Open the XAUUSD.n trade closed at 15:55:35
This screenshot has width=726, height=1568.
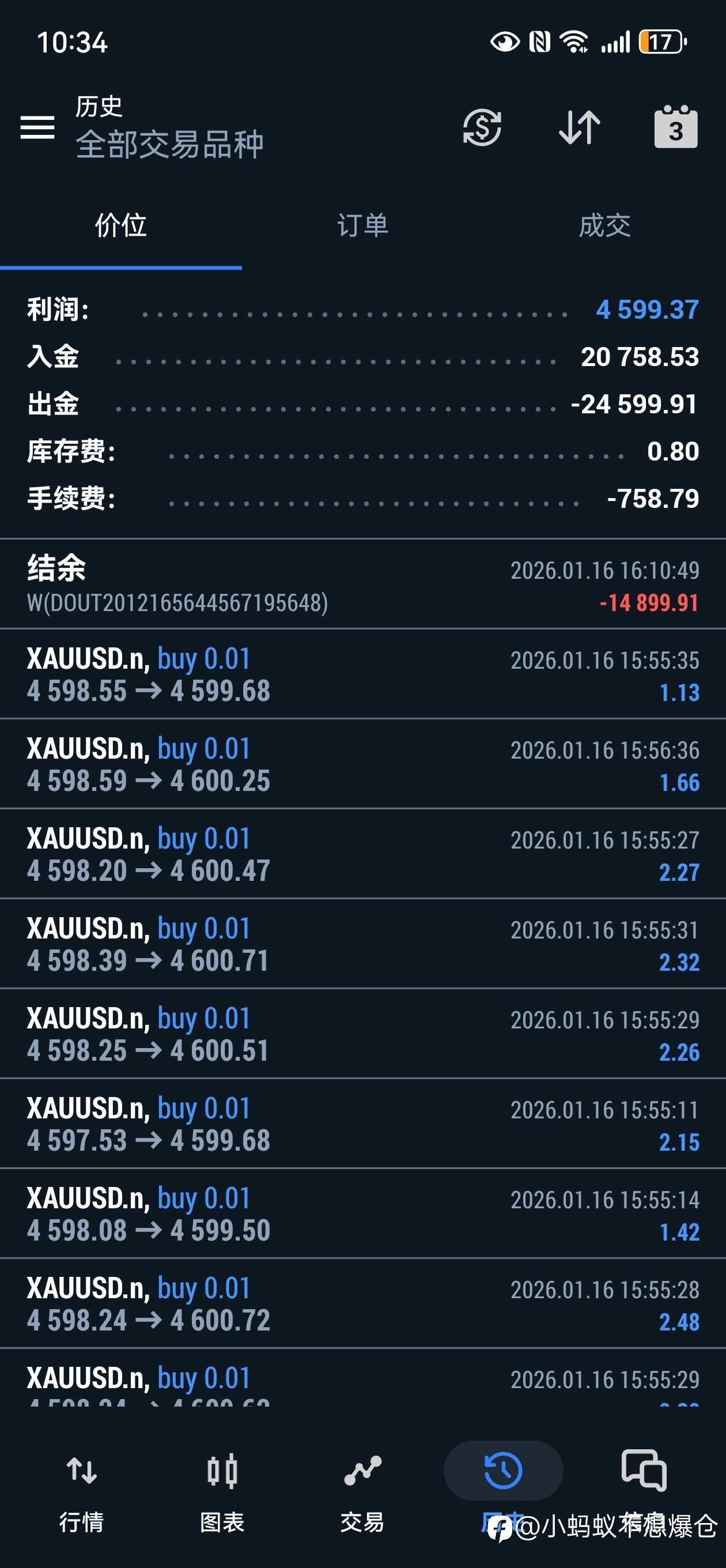click(362, 674)
